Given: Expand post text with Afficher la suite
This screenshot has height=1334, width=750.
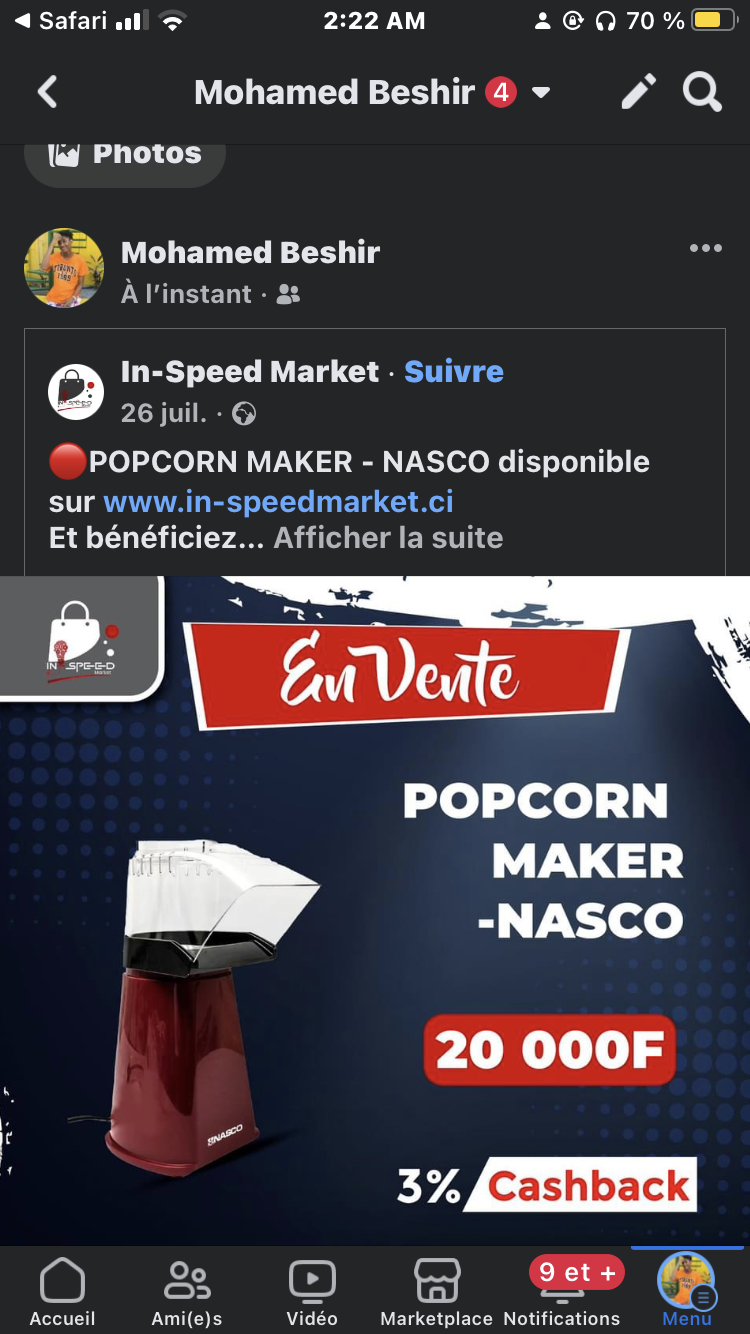Looking at the screenshot, I should coord(388,538).
